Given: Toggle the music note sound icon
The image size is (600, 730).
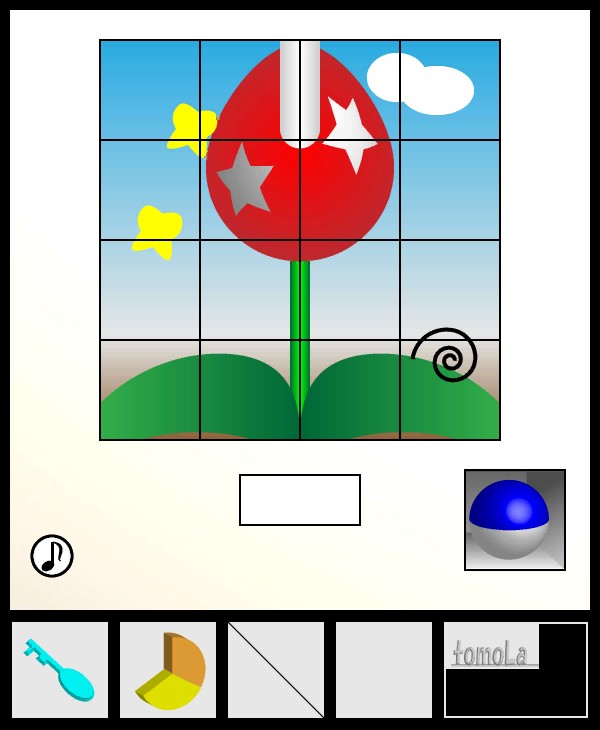Looking at the screenshot, I should point(52,556).
